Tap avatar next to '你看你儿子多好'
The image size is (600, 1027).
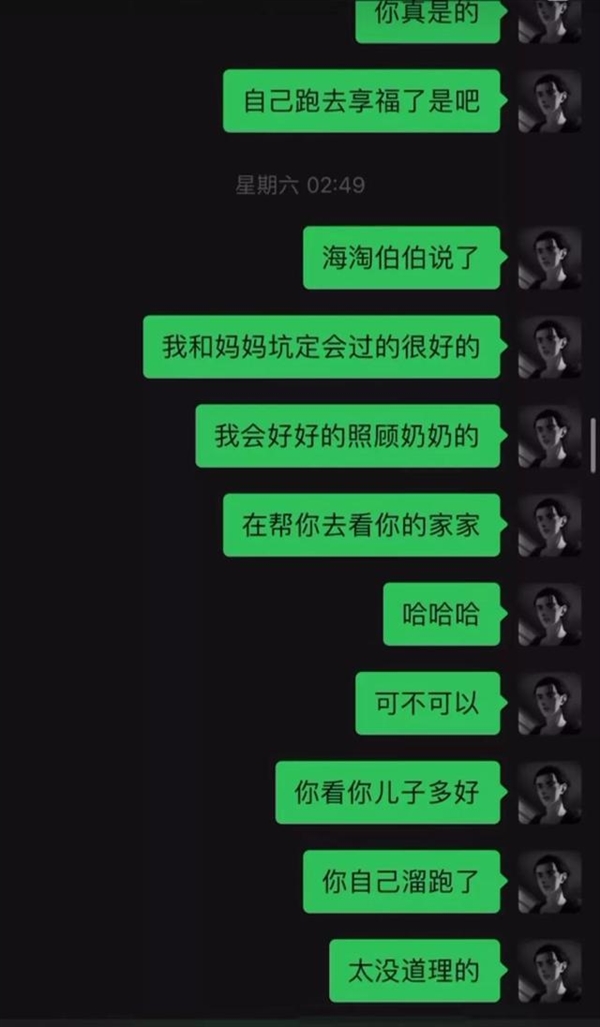pos(549,793)
